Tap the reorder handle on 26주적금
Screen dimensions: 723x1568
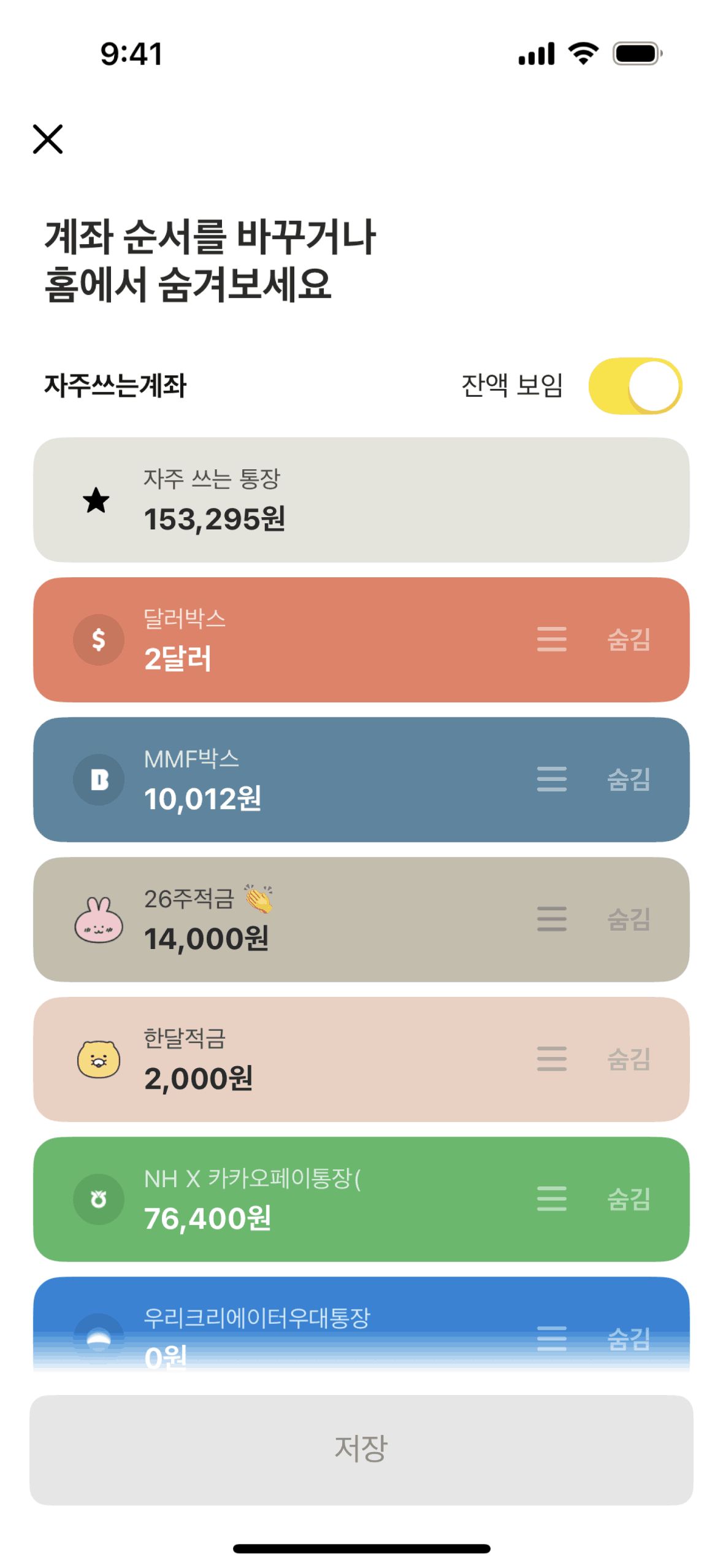coord(551,920)
